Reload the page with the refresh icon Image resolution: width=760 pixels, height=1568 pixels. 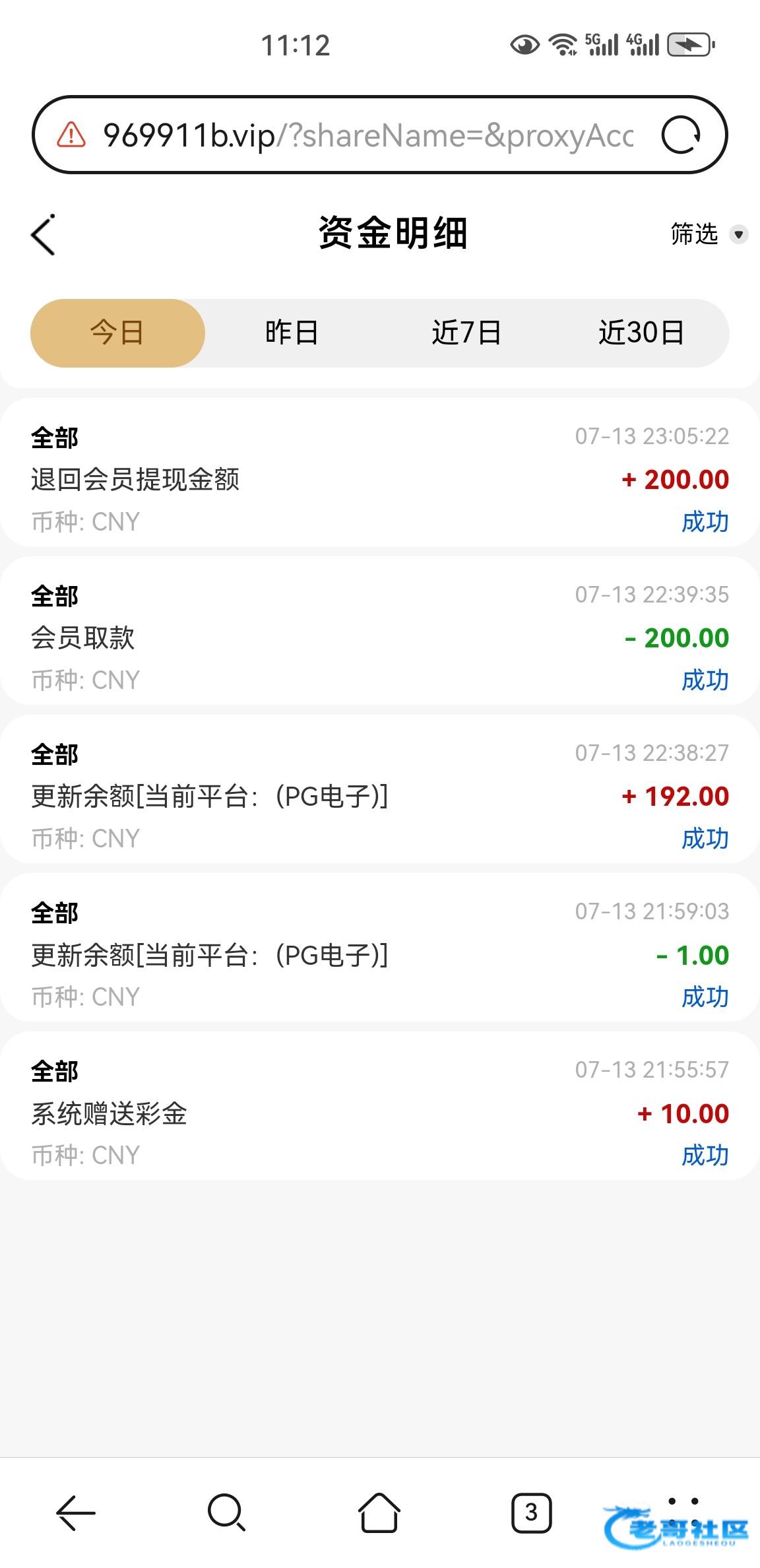click(681, 135)
